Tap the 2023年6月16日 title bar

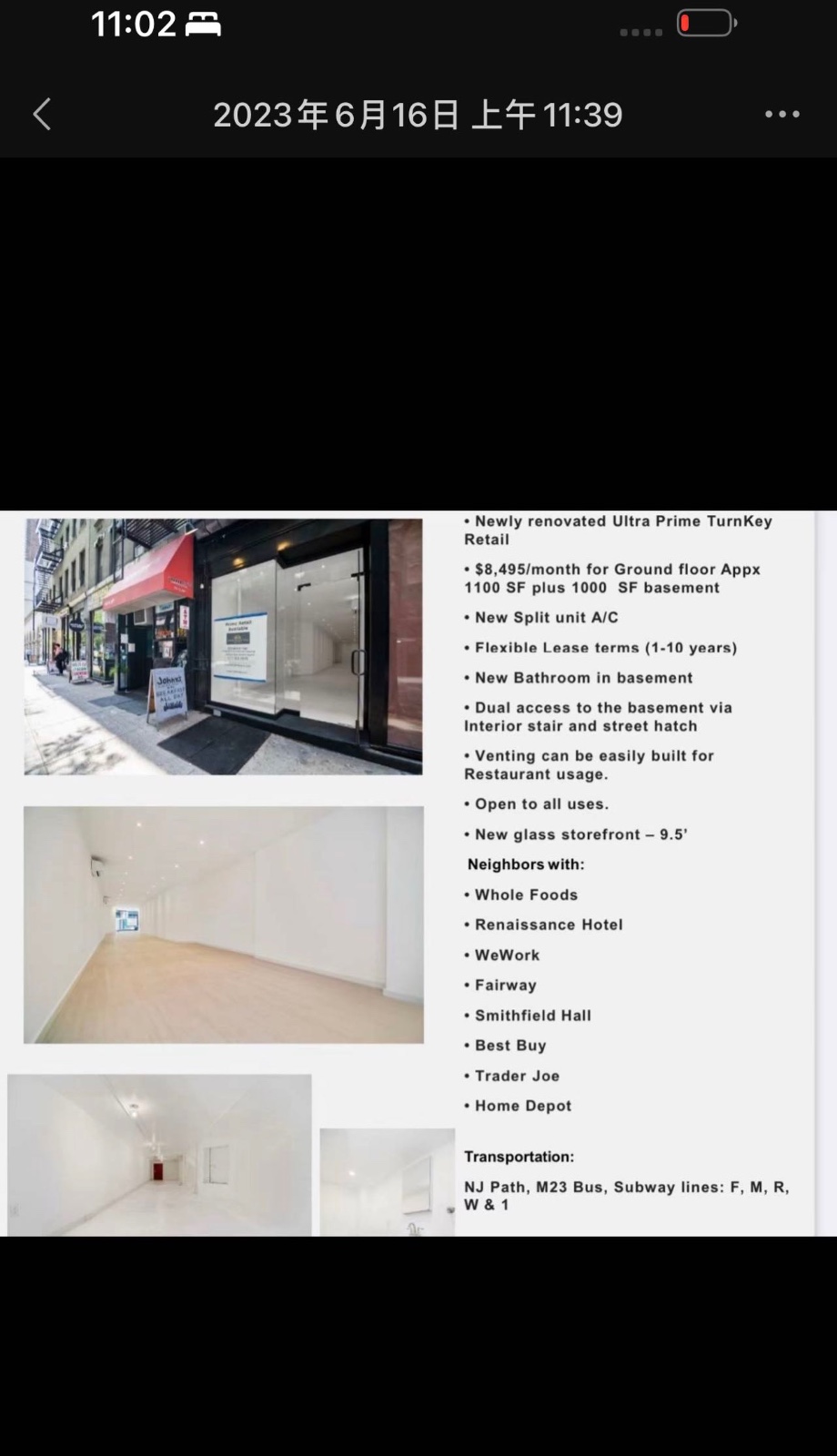click(337, 114)
